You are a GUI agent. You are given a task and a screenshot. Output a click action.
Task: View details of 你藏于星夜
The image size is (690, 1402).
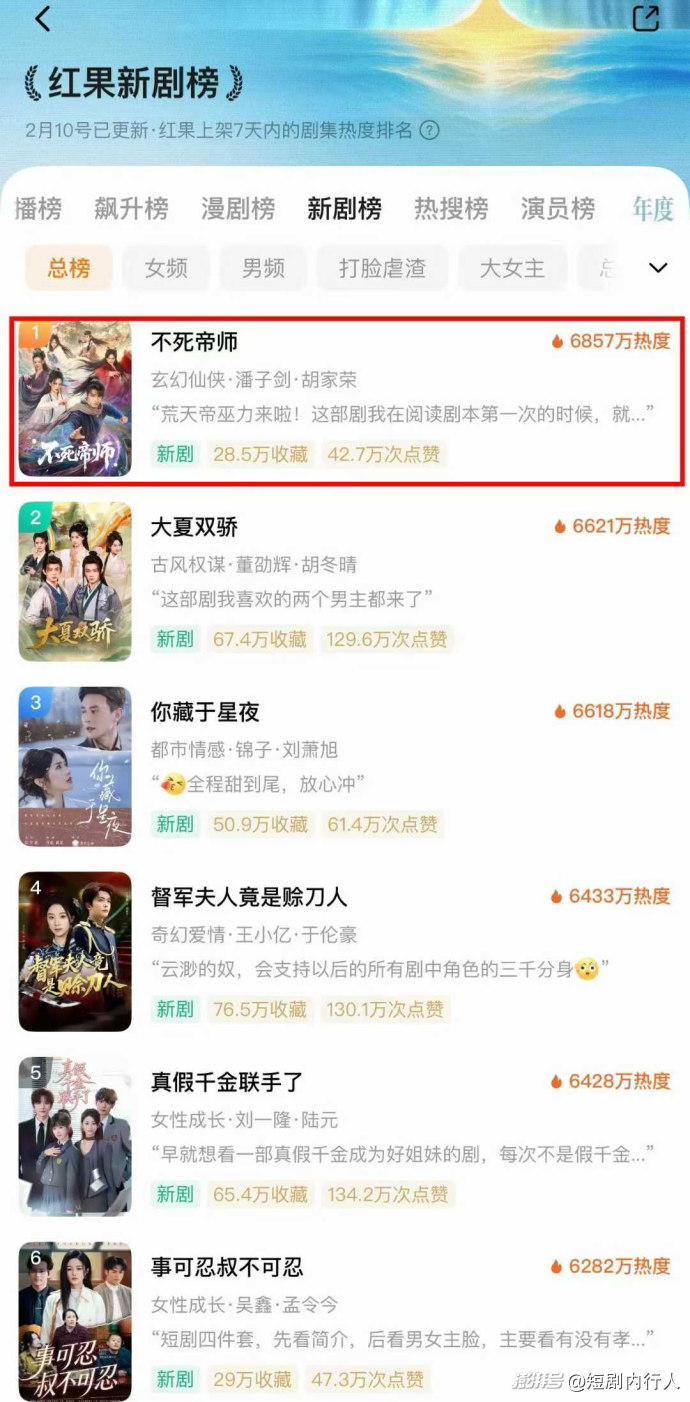click(x=205, y=712)
